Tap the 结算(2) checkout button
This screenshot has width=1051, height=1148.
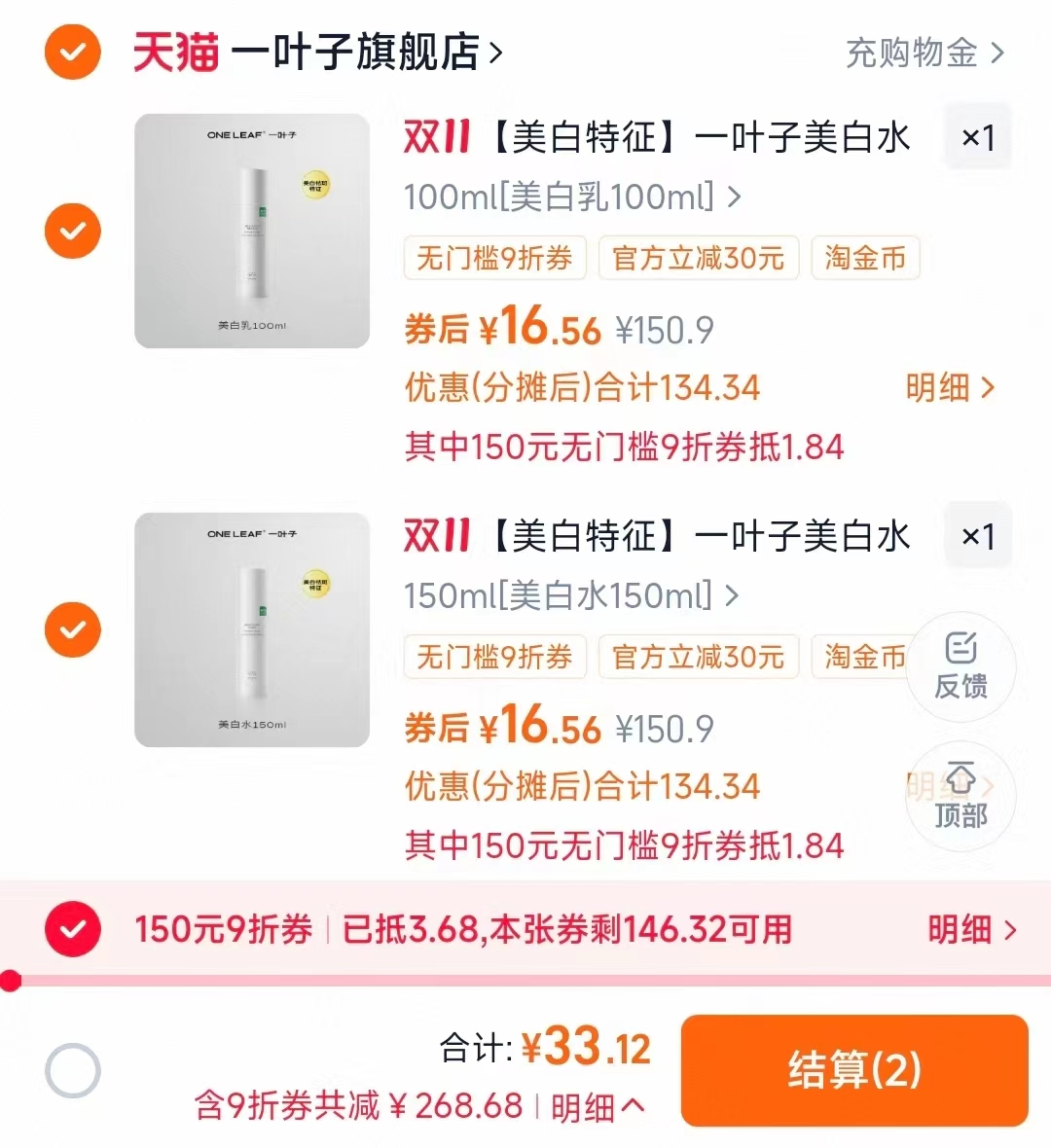coord(854,1070)
